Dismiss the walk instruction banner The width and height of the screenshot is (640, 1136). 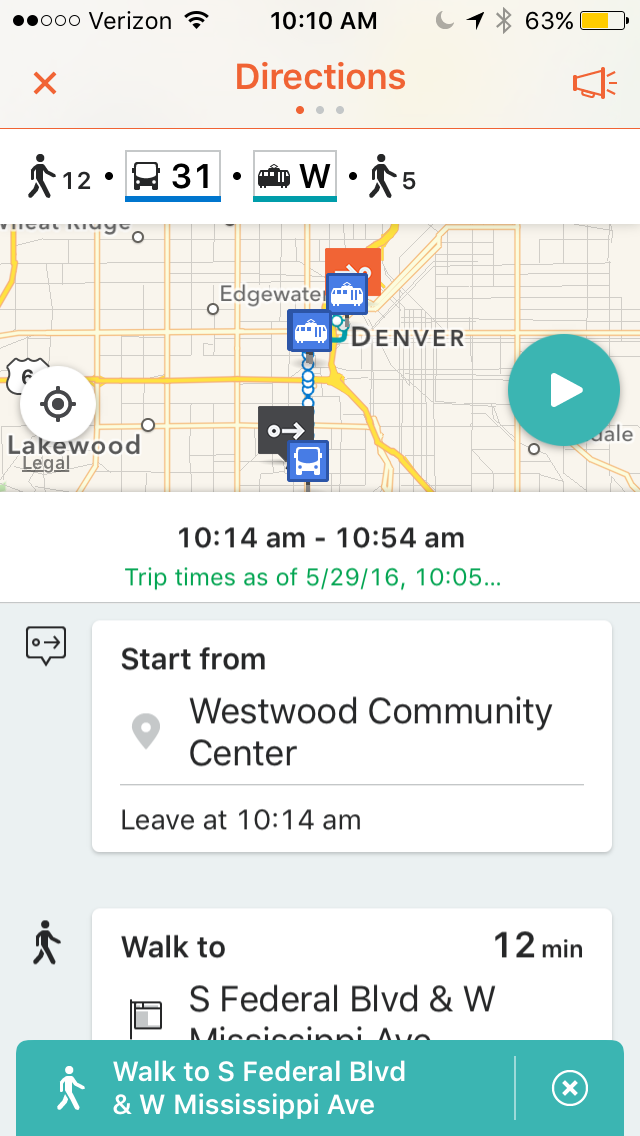[570, 1088]
